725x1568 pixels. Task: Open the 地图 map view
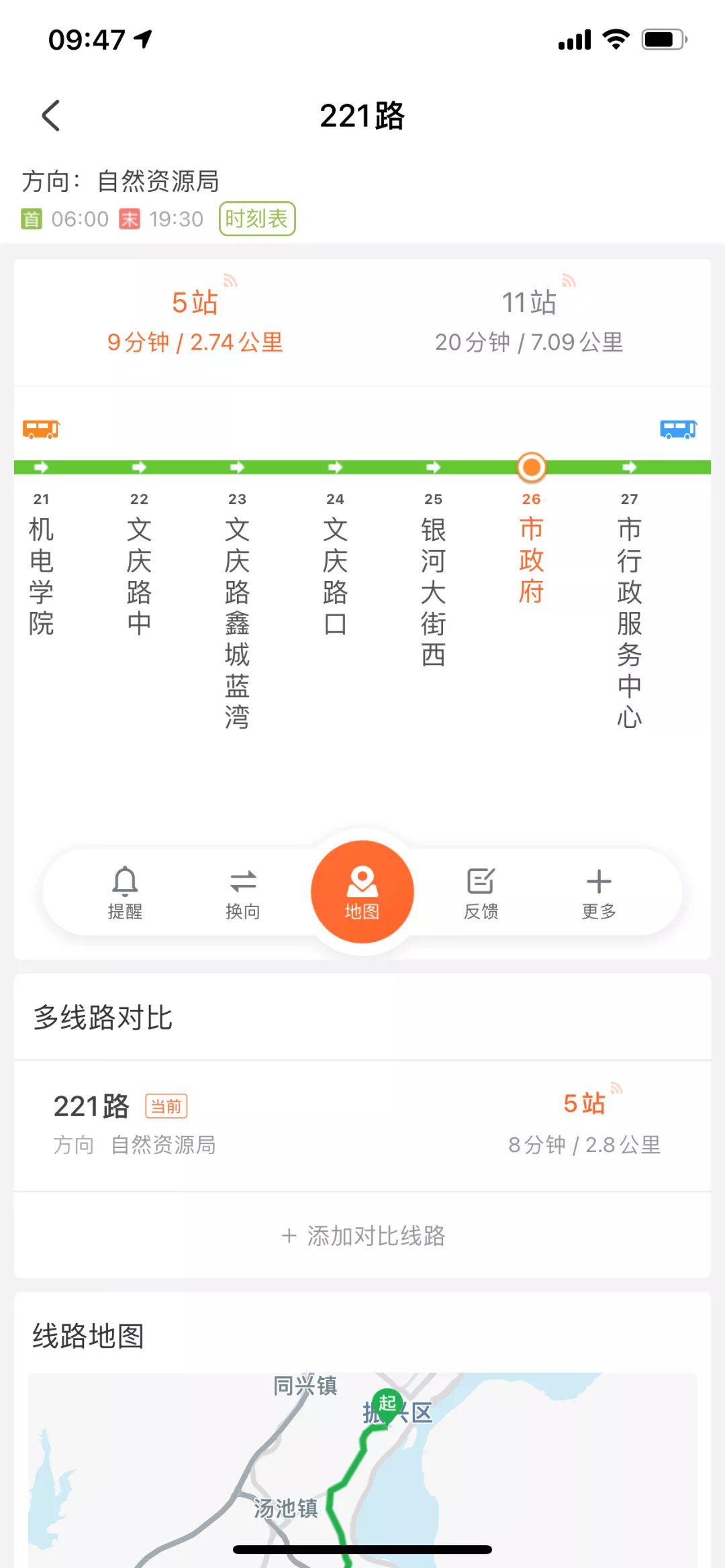(362, 892)
